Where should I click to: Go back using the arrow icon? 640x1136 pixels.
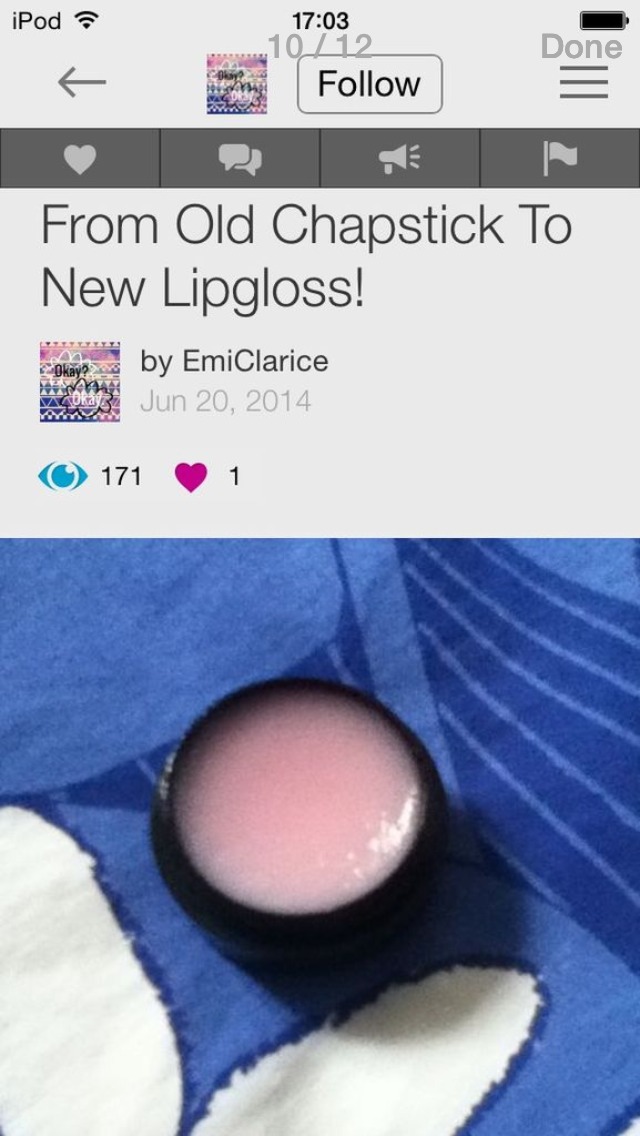(82, 83)
